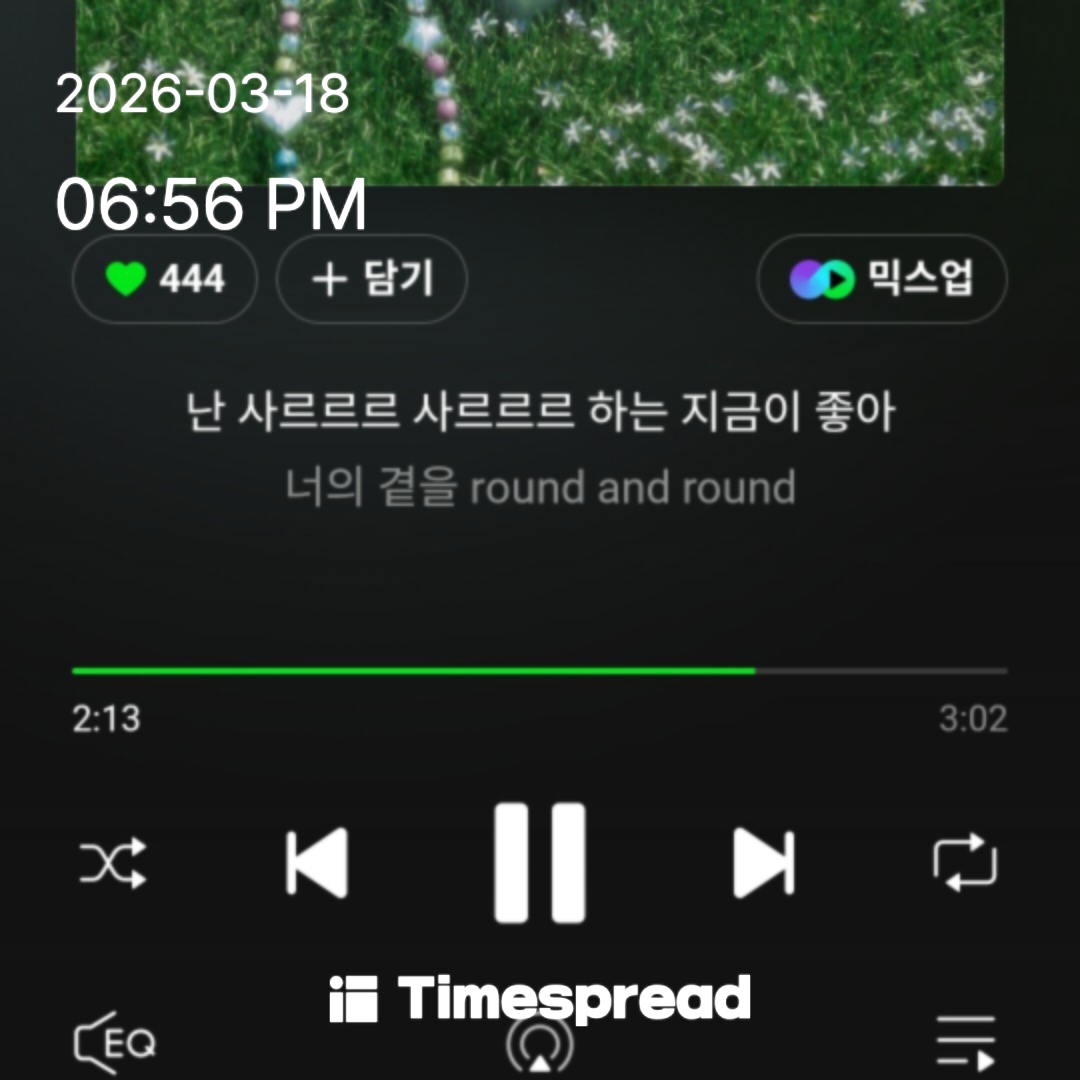This screenshot has width=1080, height=1080.
Task: Open the EQ sound settings
Action: pyautogui.click(x=116, y=1044)
